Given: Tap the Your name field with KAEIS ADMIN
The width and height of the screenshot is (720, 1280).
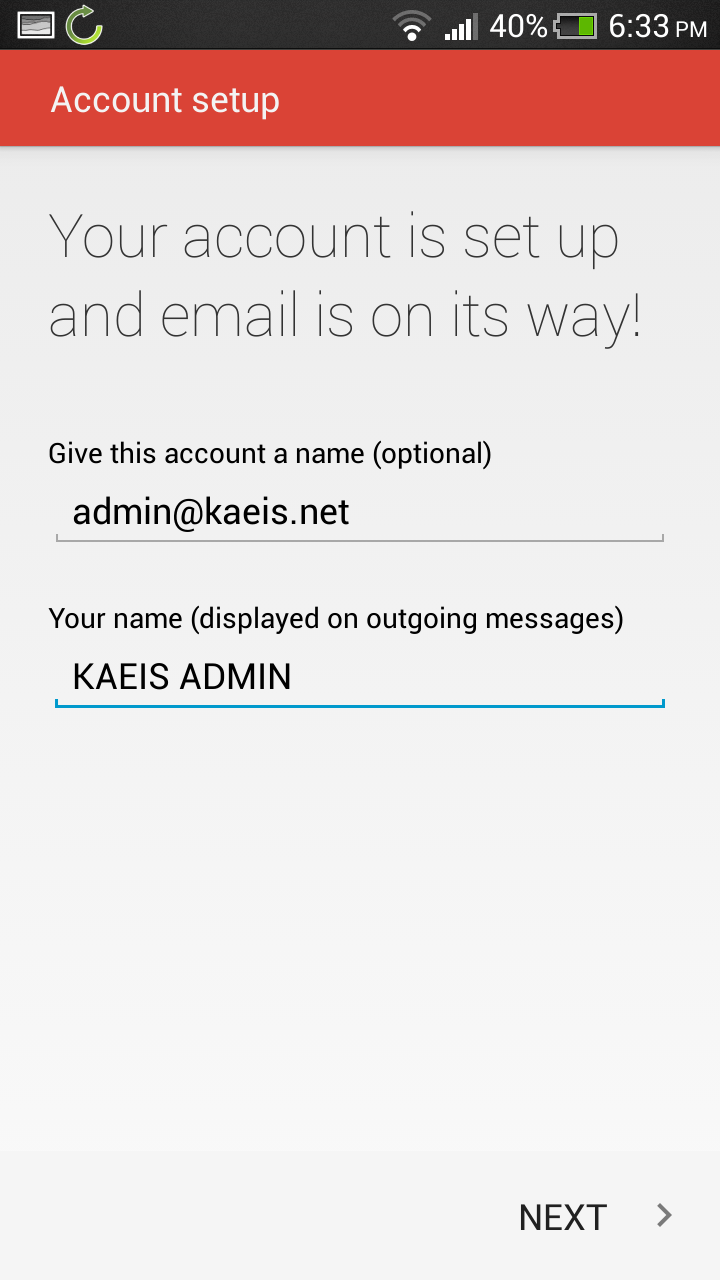Looking at the screenshot, I should [x=360, y=677].
